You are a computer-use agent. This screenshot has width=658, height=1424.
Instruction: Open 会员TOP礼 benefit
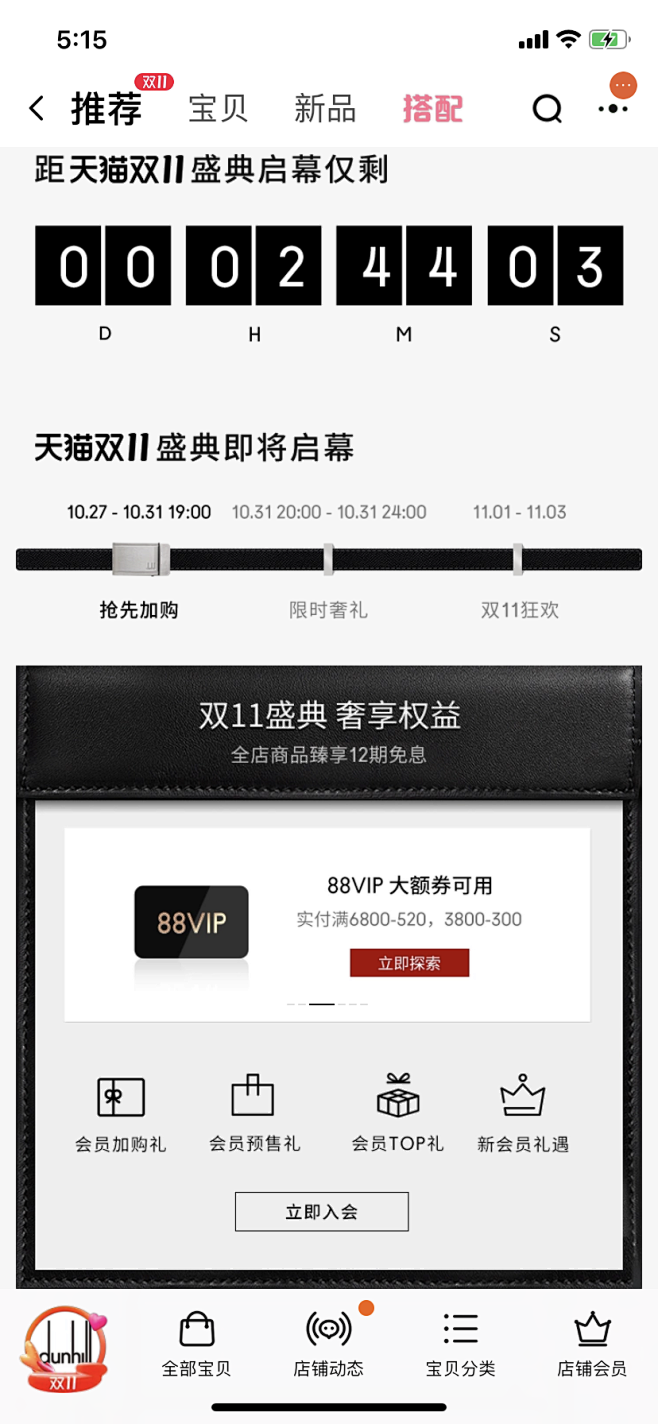point(398,1113)
